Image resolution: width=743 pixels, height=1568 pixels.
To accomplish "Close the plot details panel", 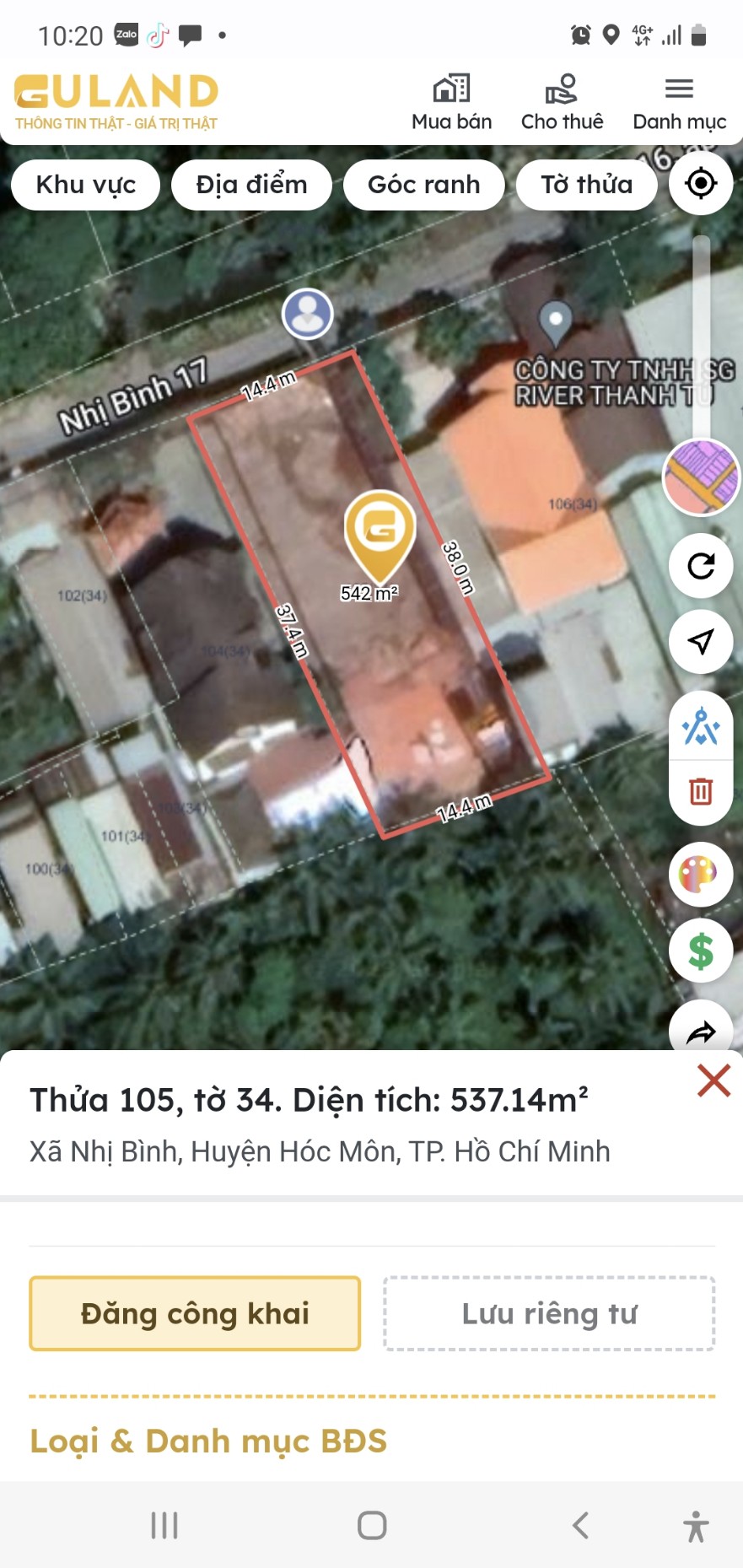I will coord(713,1080).
